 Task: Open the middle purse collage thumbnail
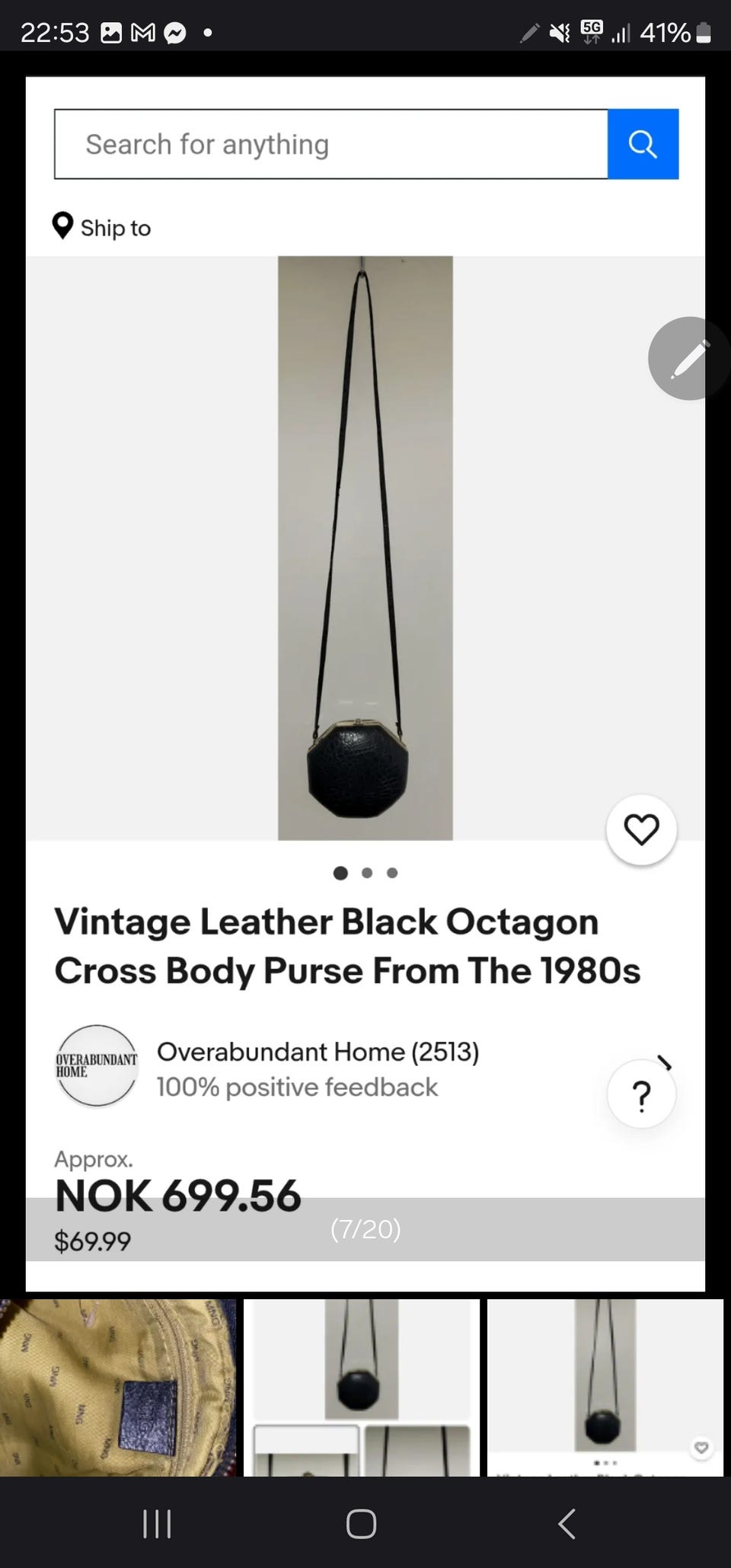362,1387
